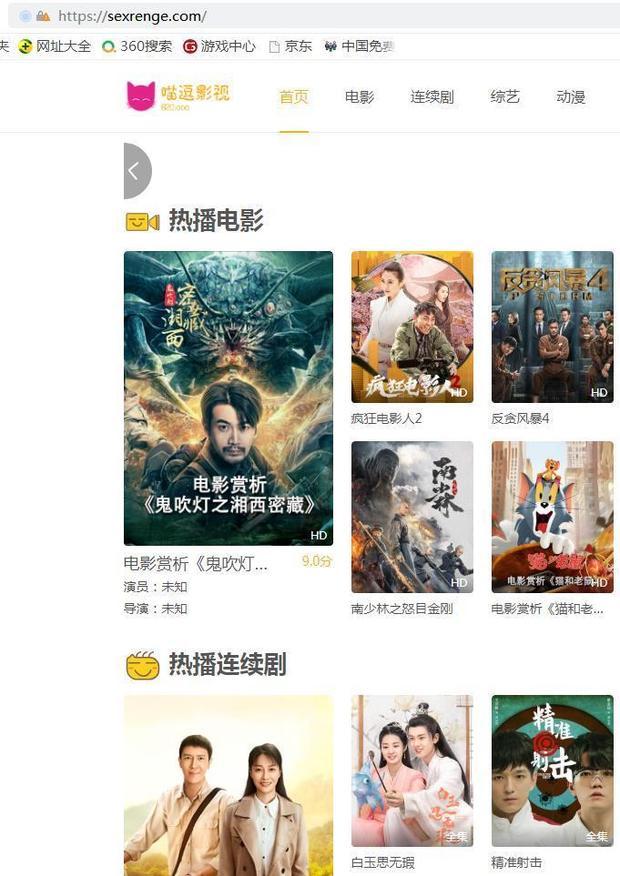
Task: Switch to the 连续剧 tab
Action: coord(432,97)
